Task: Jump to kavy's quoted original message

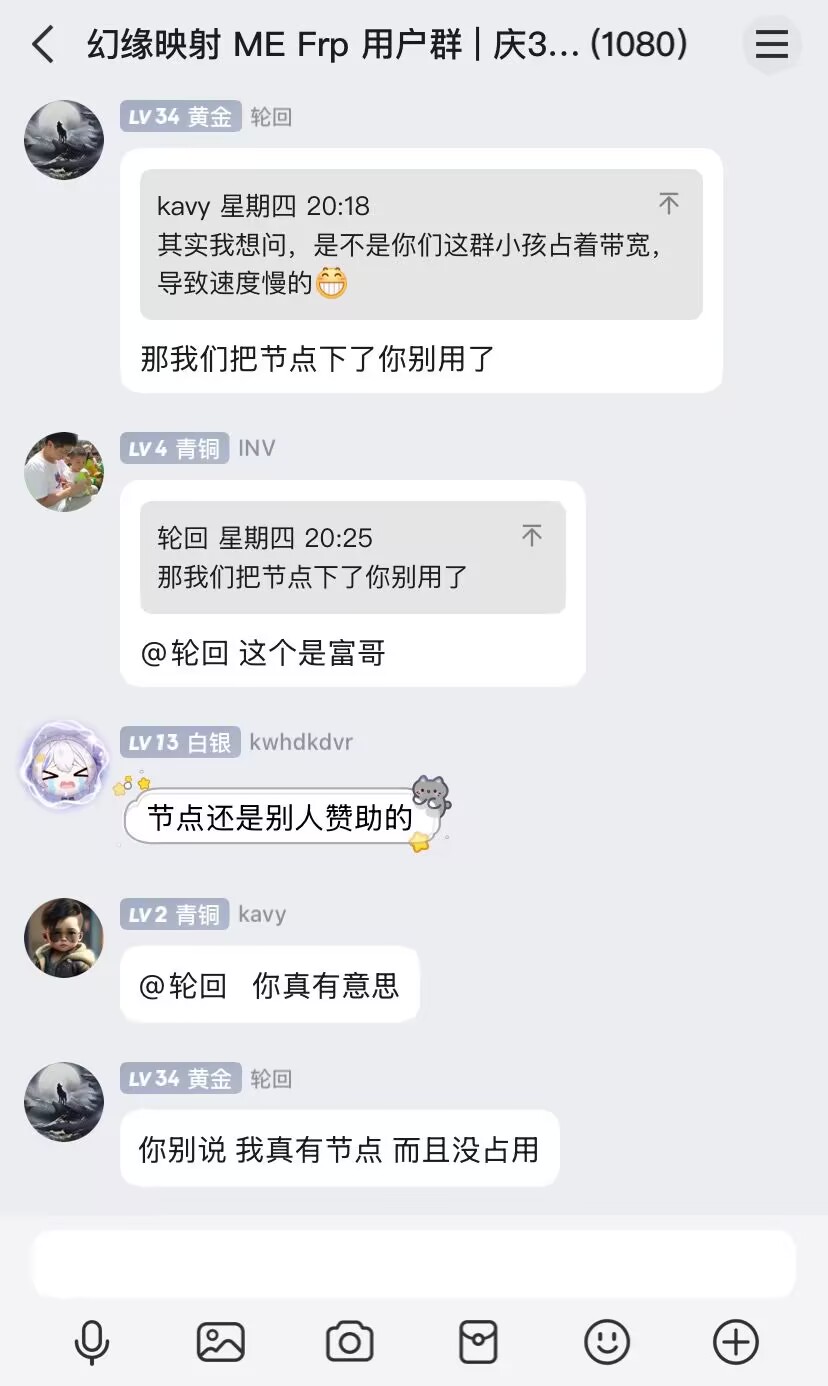Action: (668, 204)
